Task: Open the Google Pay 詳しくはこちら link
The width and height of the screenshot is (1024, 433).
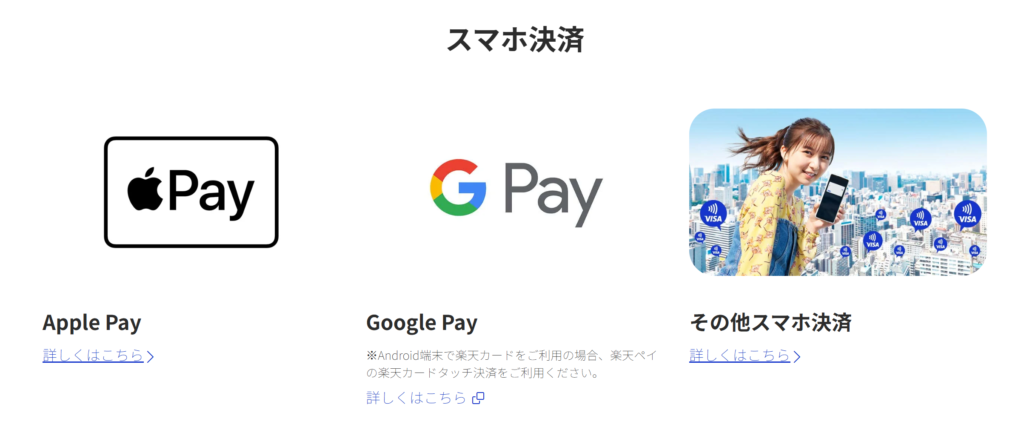Action: [x=424, y=398]
